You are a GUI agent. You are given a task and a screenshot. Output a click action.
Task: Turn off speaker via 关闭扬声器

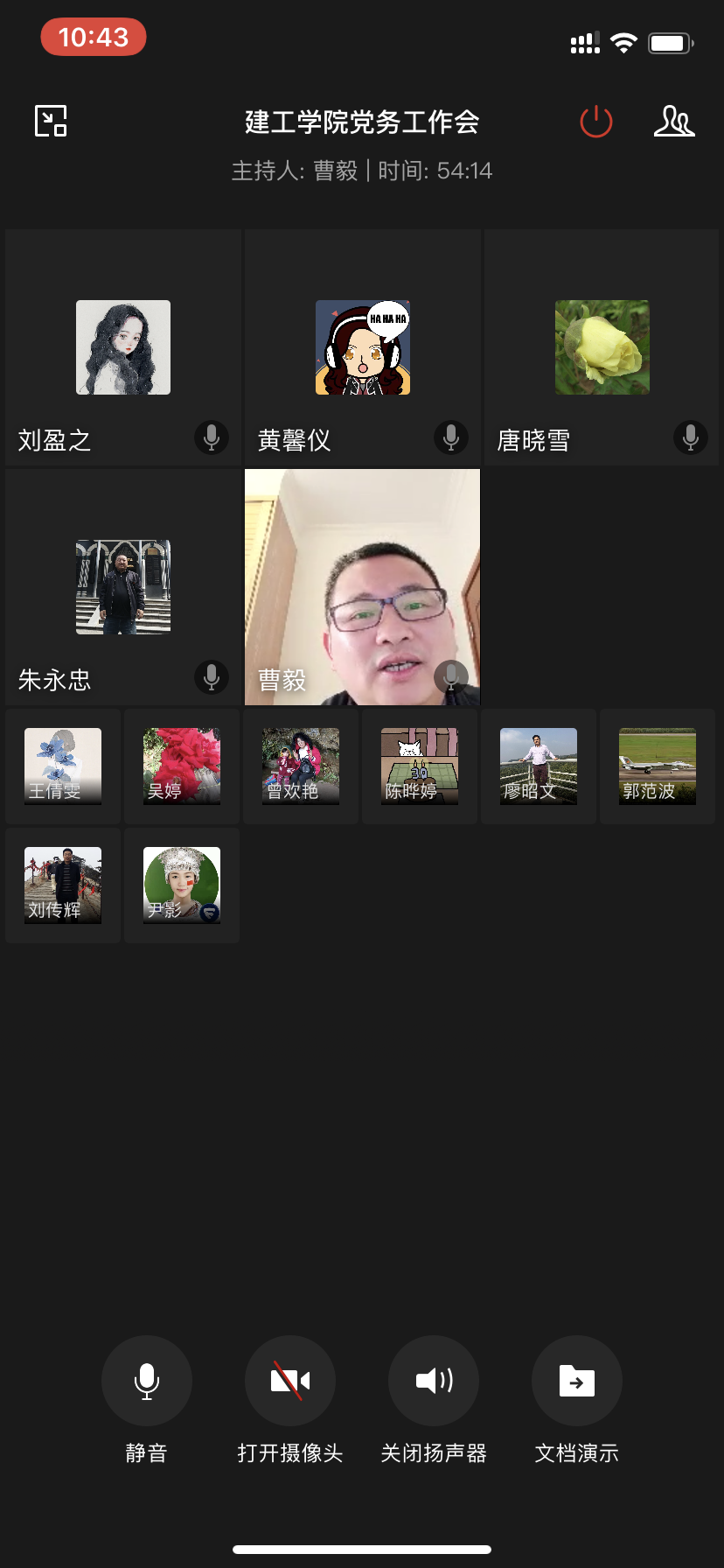tap(434, 1381)
